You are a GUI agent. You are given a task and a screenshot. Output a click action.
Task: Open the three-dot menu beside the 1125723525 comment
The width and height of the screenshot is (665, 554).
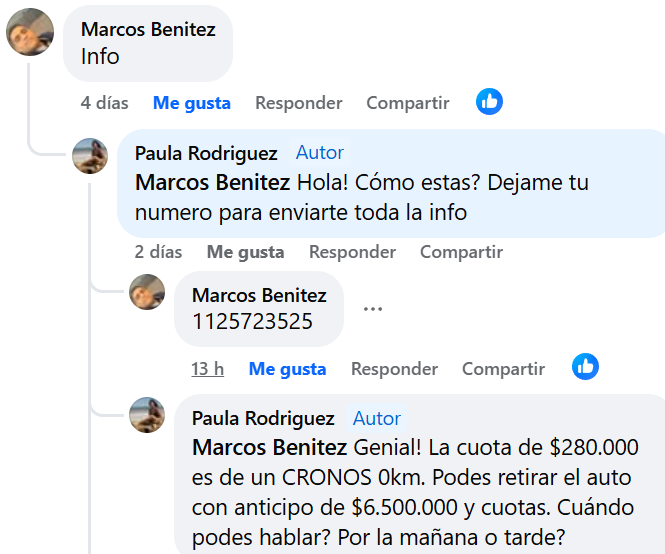[373, 309]
